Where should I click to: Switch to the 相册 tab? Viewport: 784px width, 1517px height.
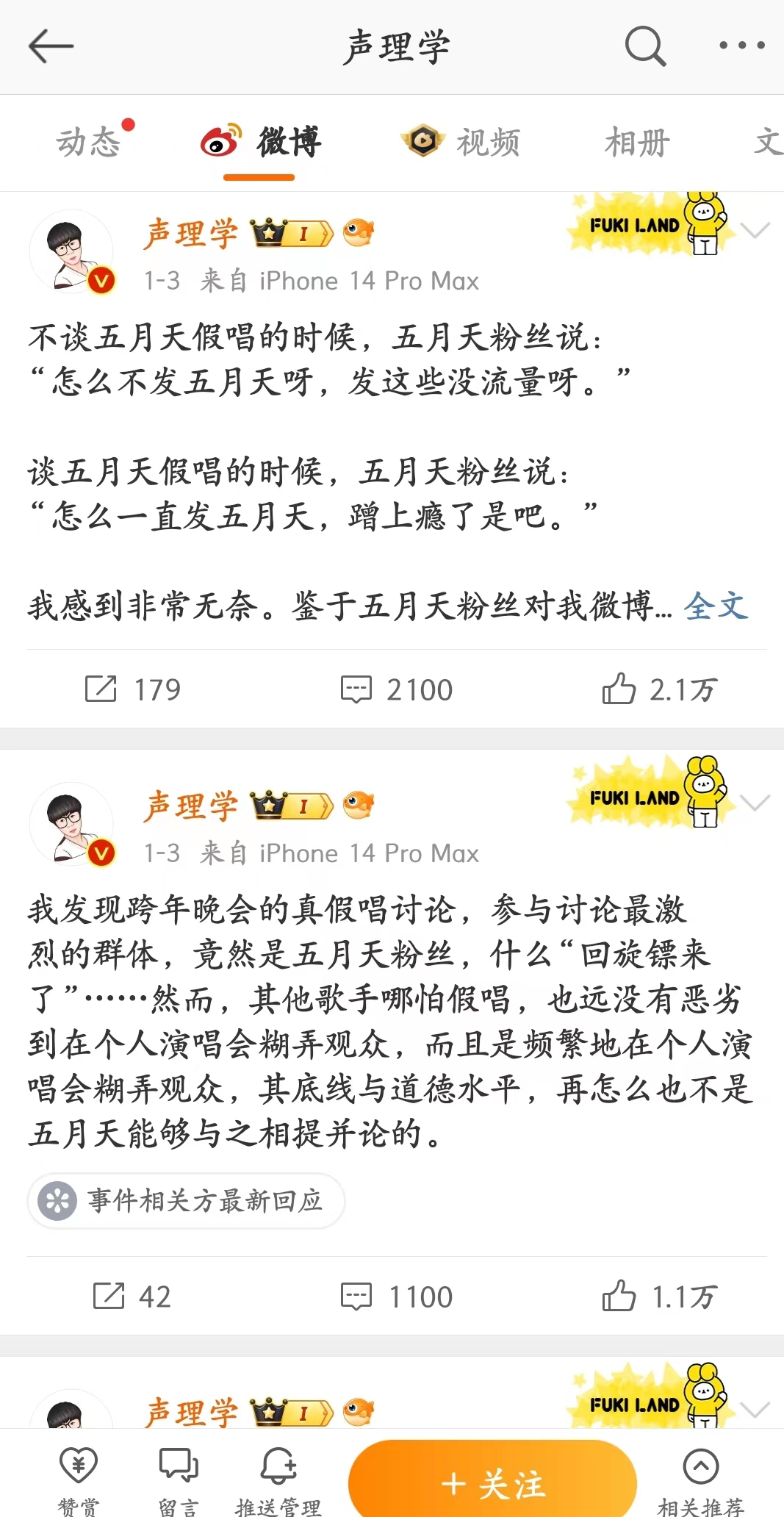[x=636, y=142]
